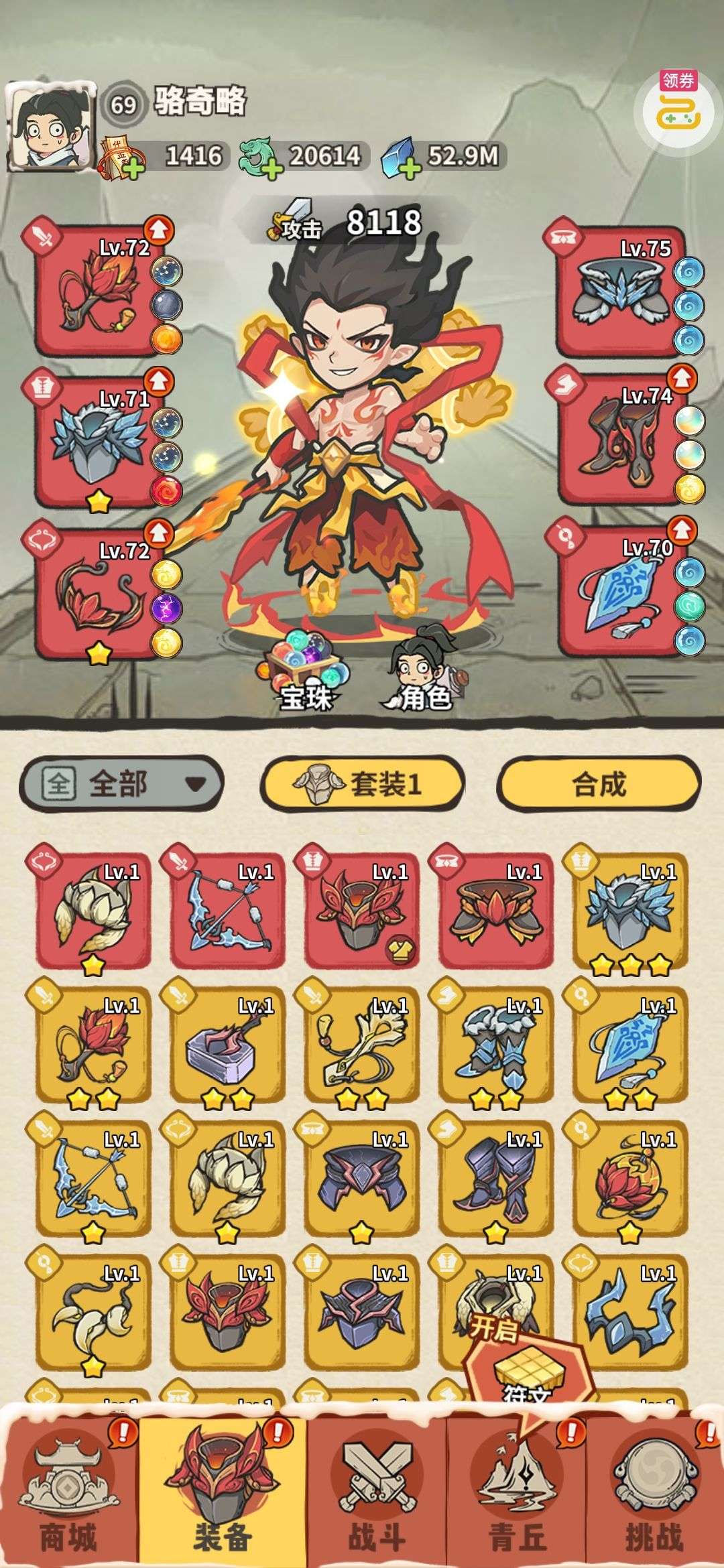The width and height of the screenshot is (724, 1568).
Task: Expand the 全部 filter dropdown
Action: click(121, 783)
